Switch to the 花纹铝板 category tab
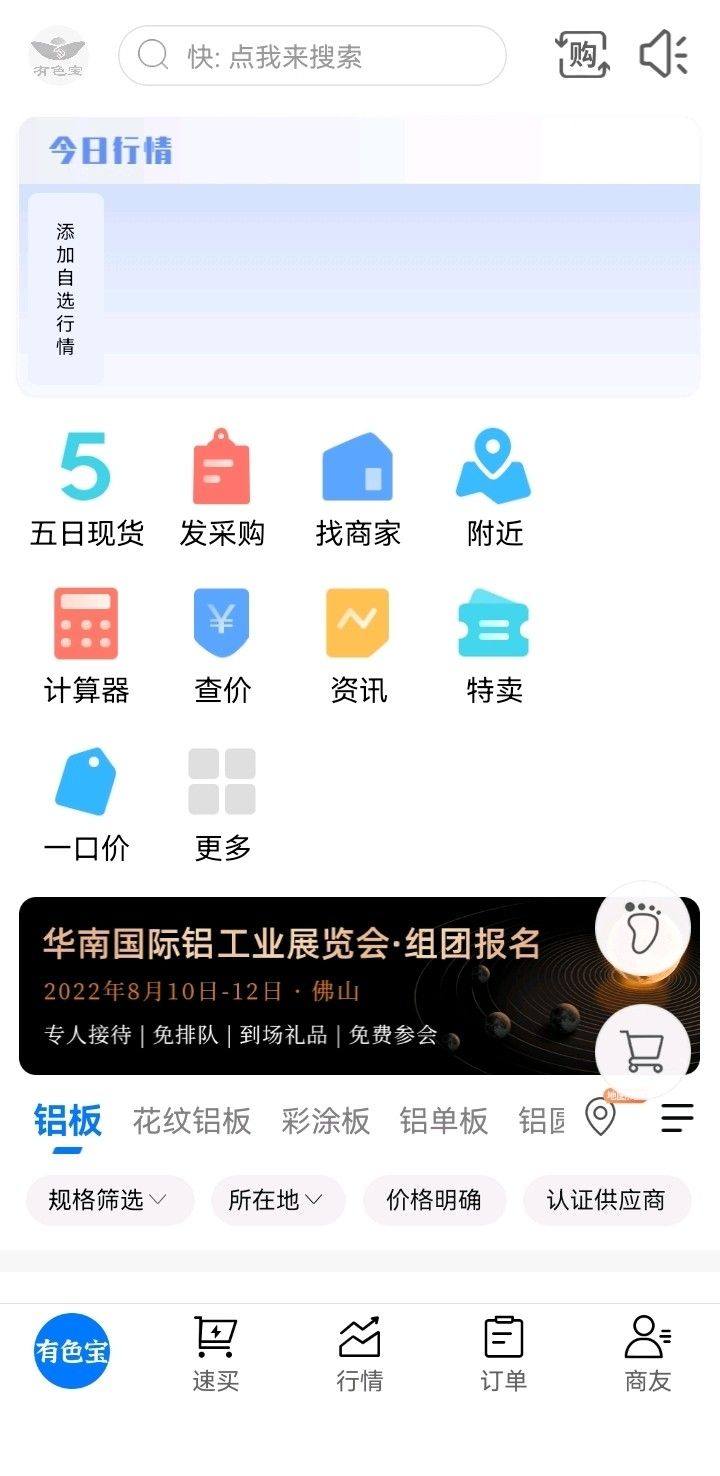This screenshot has height=1476, width=720. click(x=192, y=1121)
